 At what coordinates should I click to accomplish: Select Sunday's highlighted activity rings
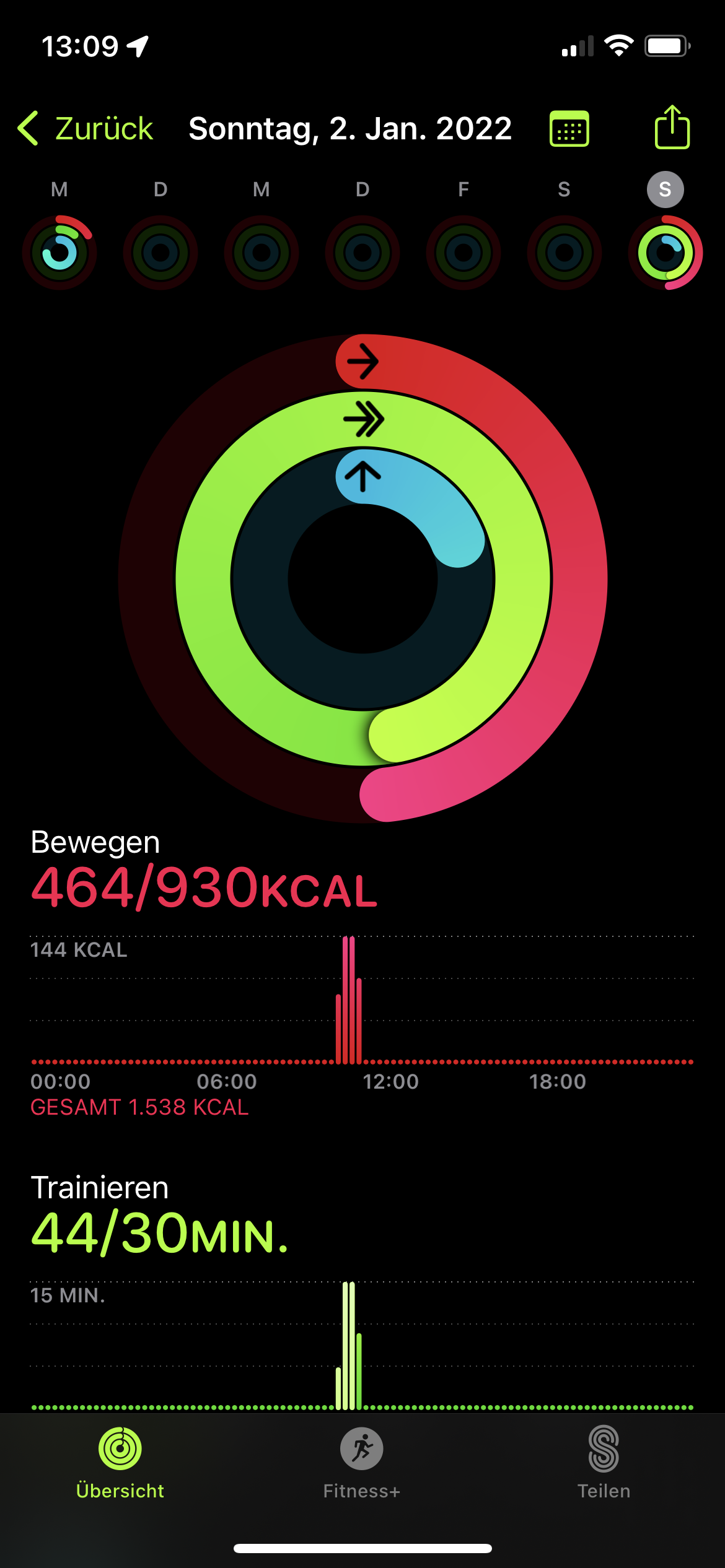[x=666, y=252]
